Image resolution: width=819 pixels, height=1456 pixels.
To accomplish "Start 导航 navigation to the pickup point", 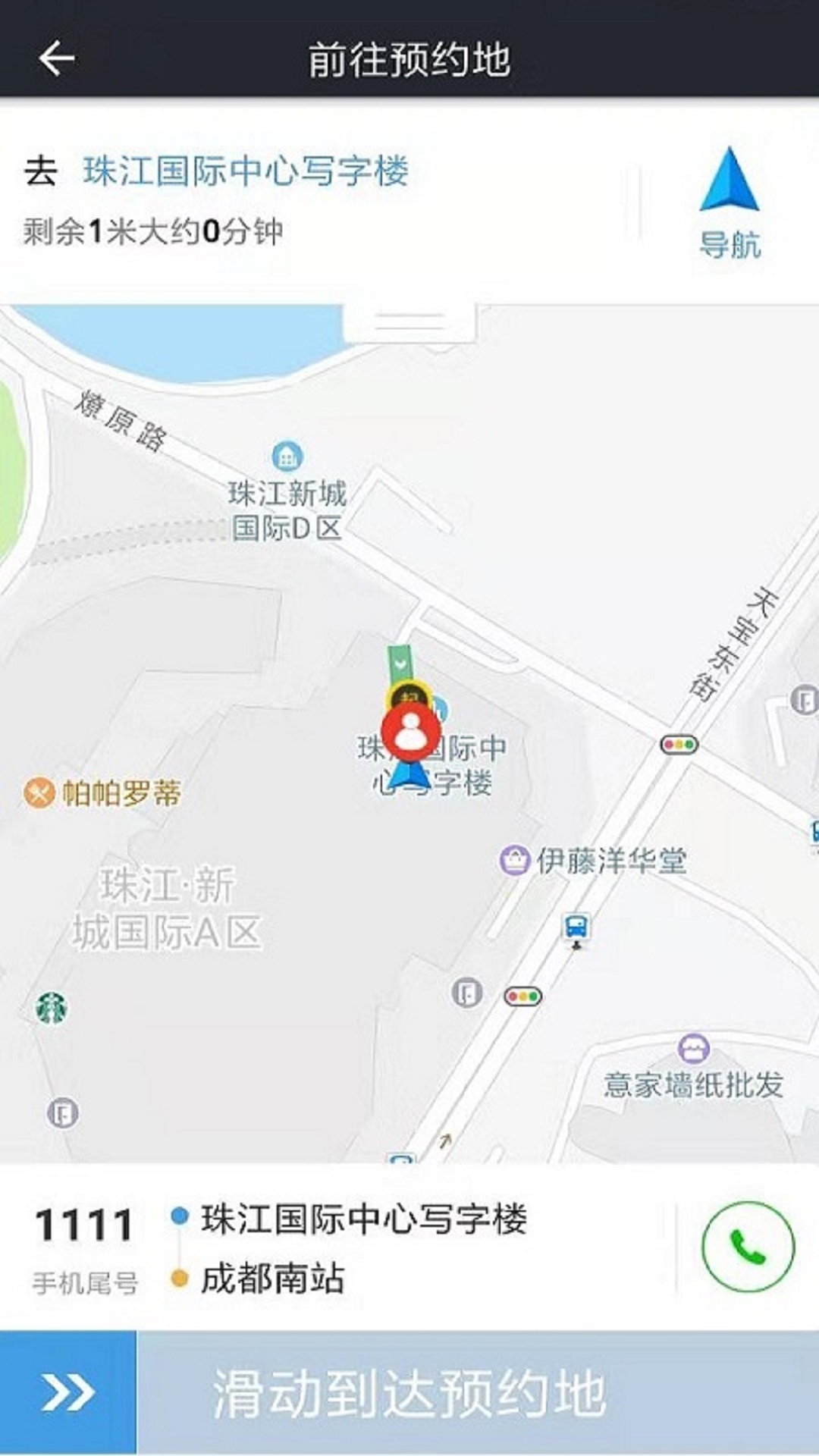I will 729,202.
